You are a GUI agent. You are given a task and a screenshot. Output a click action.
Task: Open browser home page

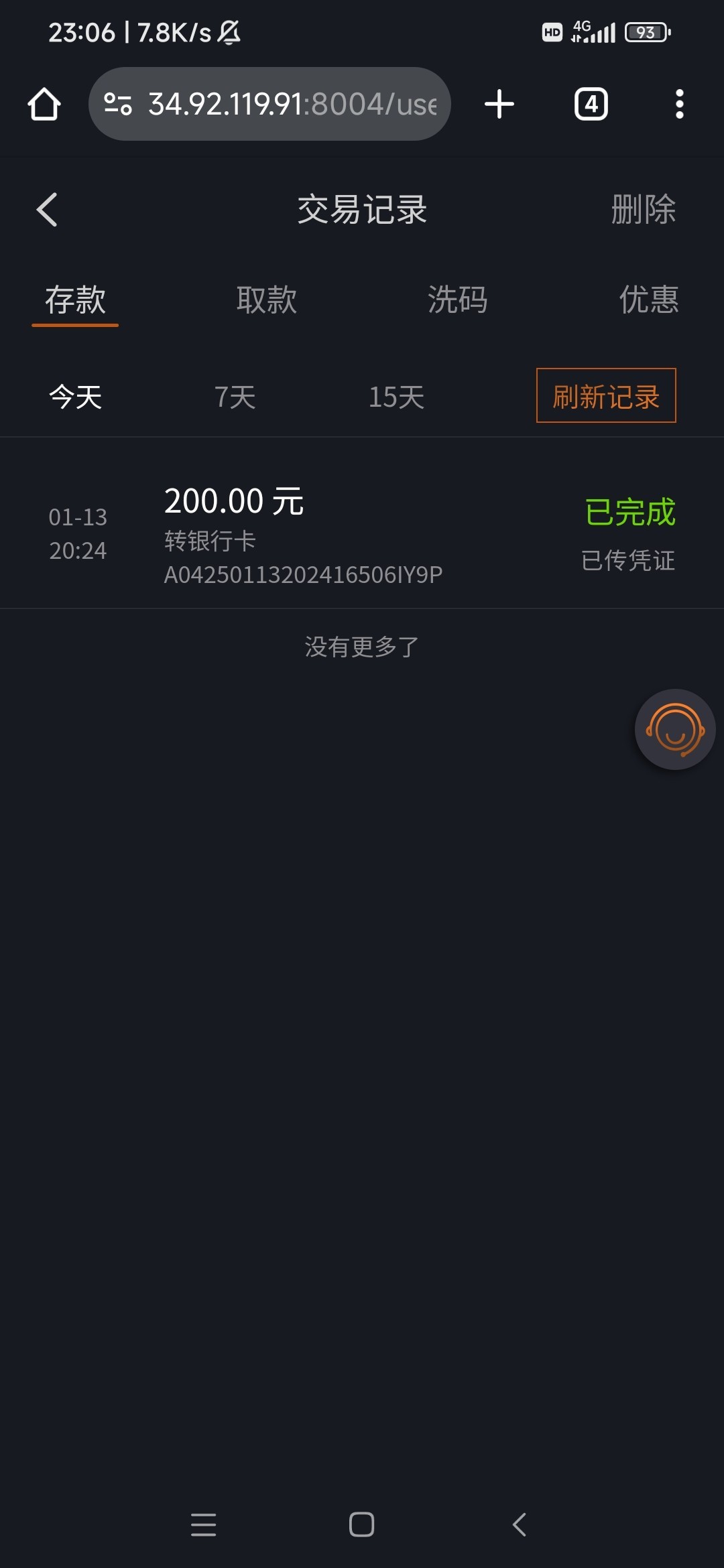[44, 104]
